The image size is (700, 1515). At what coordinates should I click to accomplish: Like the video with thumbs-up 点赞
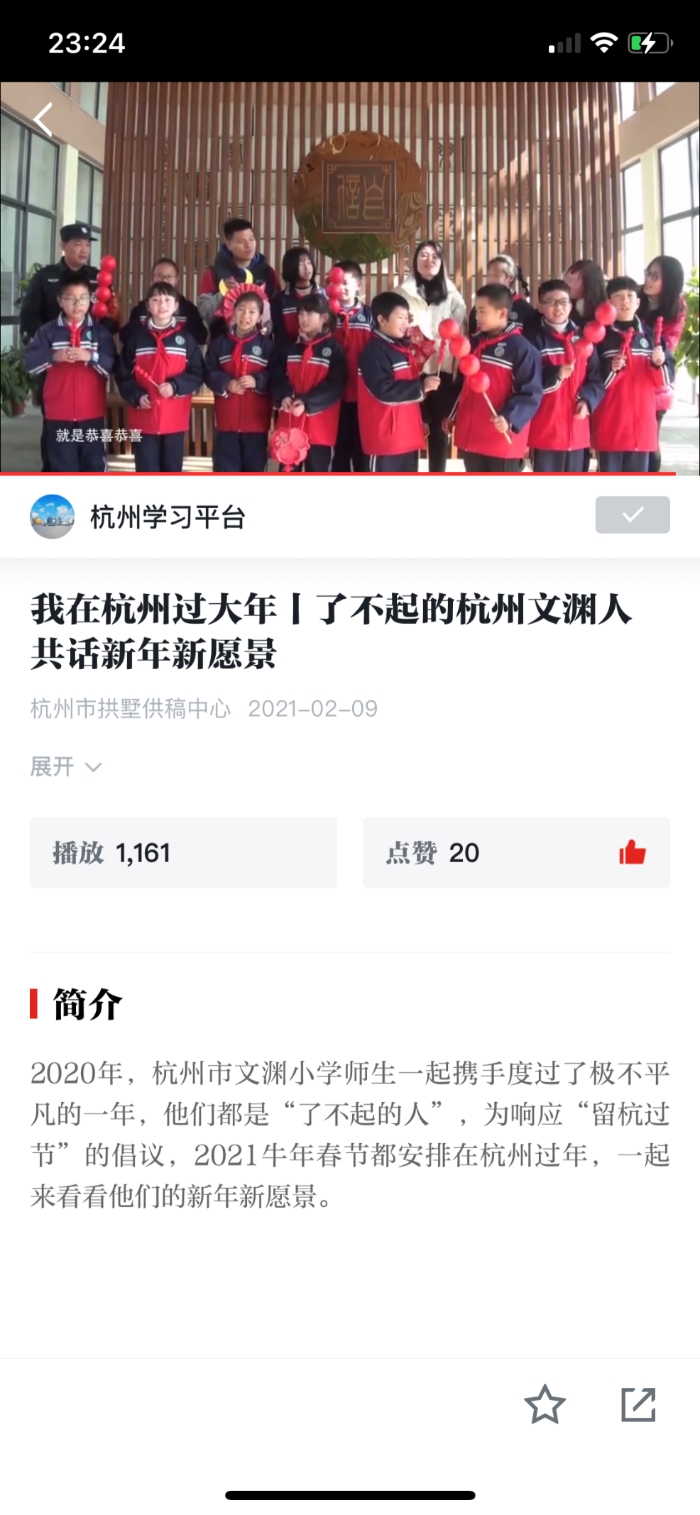(632, 853)
